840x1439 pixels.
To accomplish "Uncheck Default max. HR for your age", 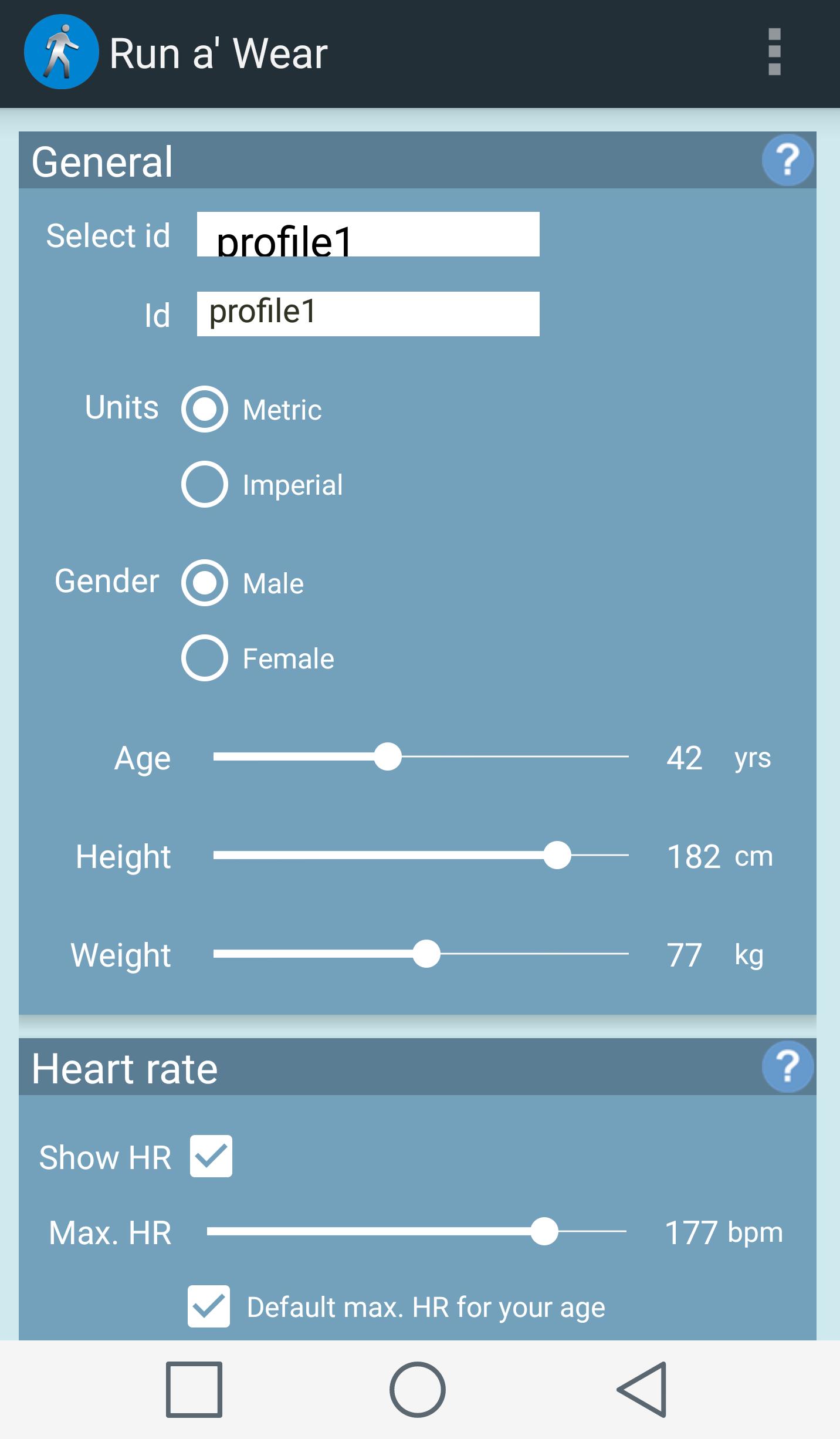I will (x=209, y=1307).
